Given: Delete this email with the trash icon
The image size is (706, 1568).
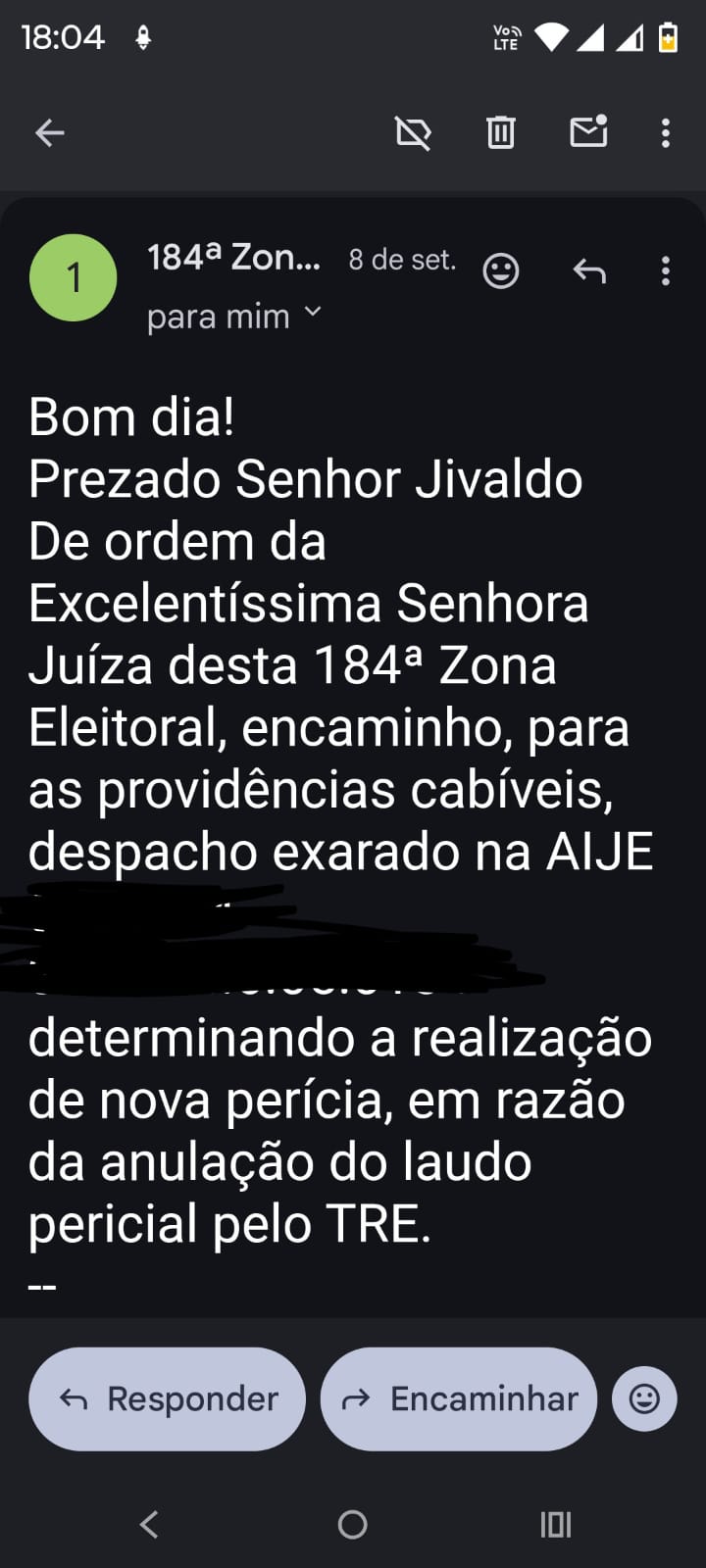Looking at the screenshot, I should 500,132.
